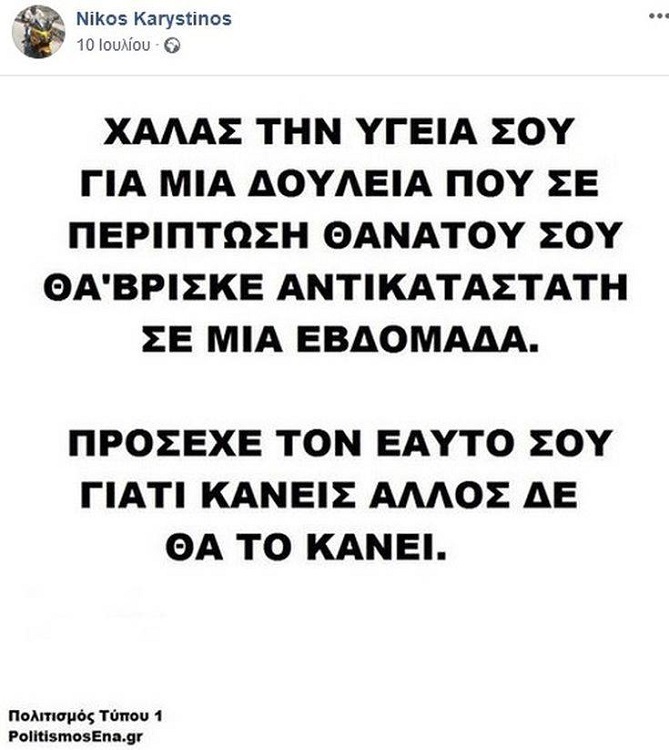
Task: Open the posted quote image
Action: [x=334, y=400]
